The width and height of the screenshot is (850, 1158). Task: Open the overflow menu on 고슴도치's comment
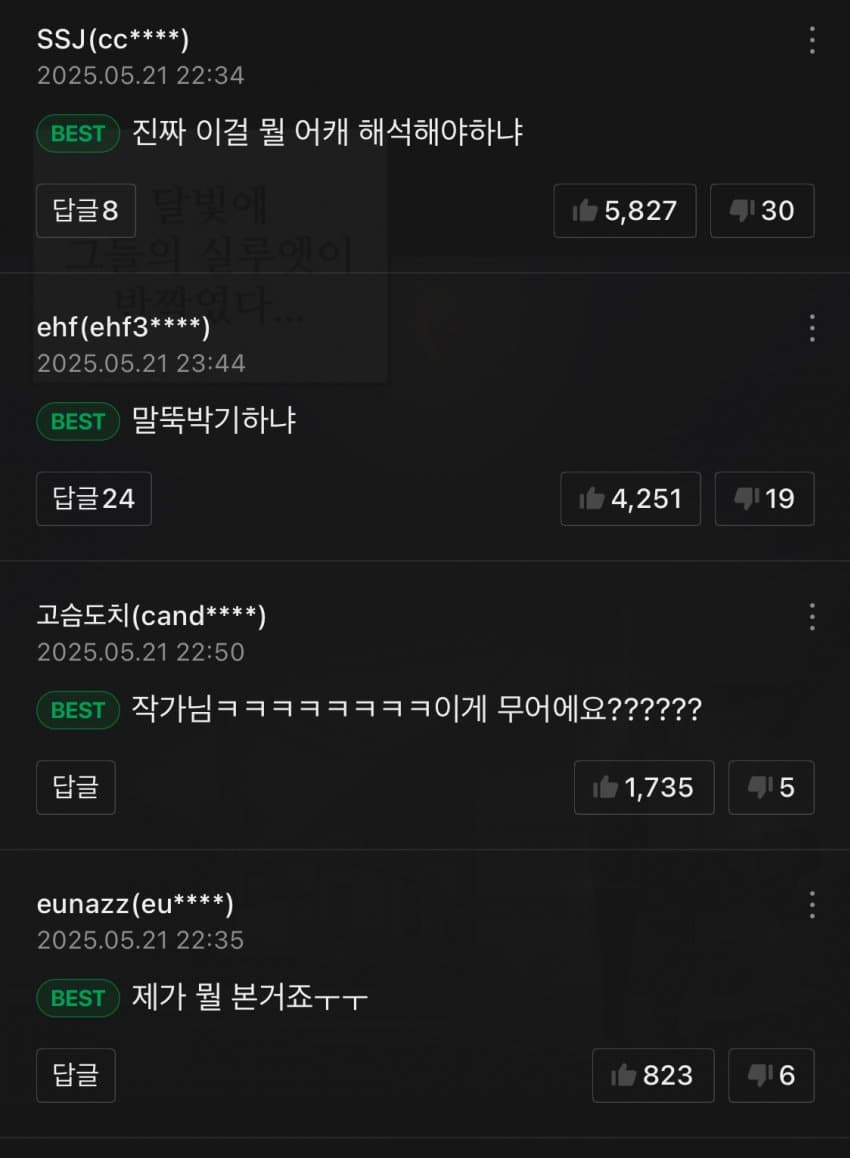coord(811,617)
